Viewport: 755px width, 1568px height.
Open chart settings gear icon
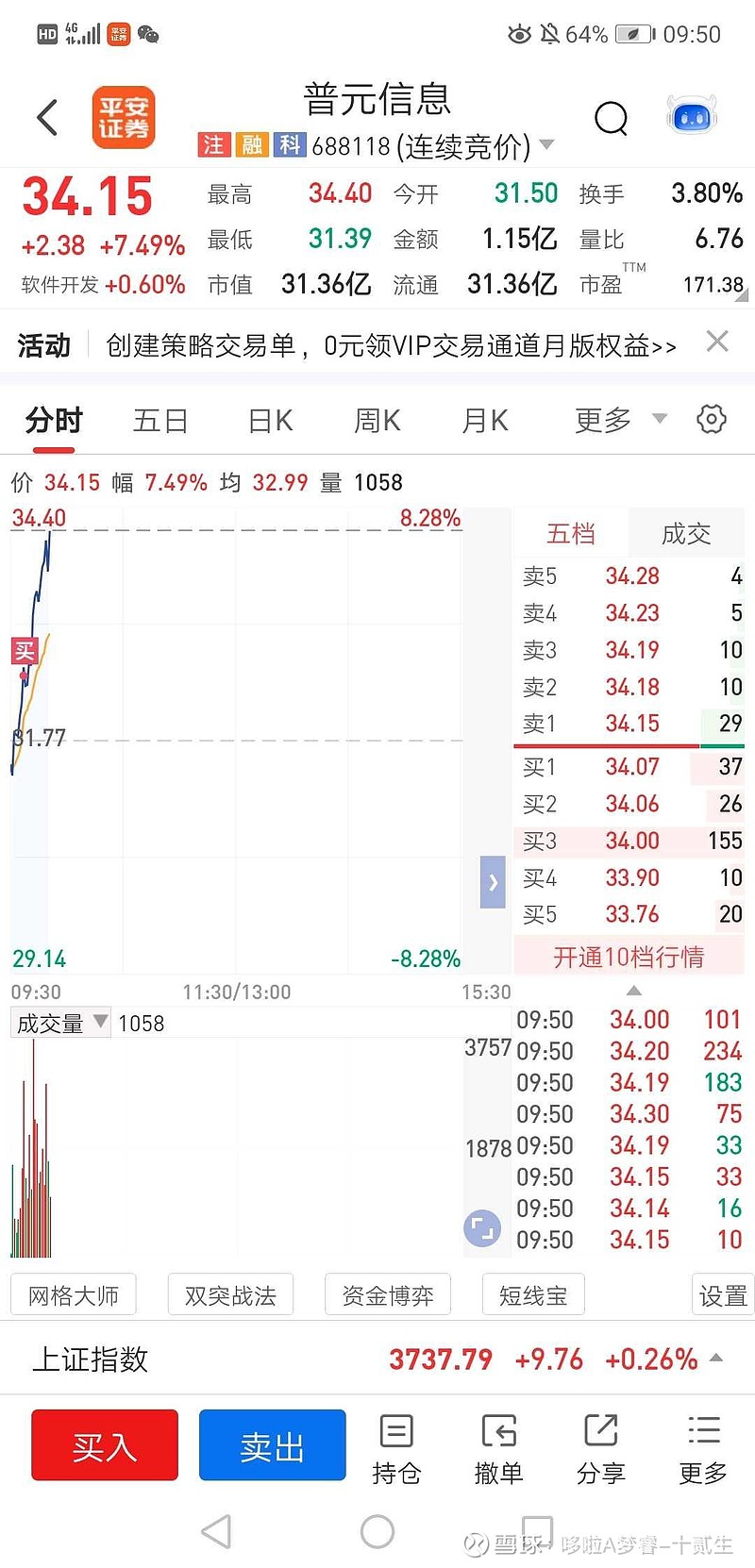[x=712, y=419]
